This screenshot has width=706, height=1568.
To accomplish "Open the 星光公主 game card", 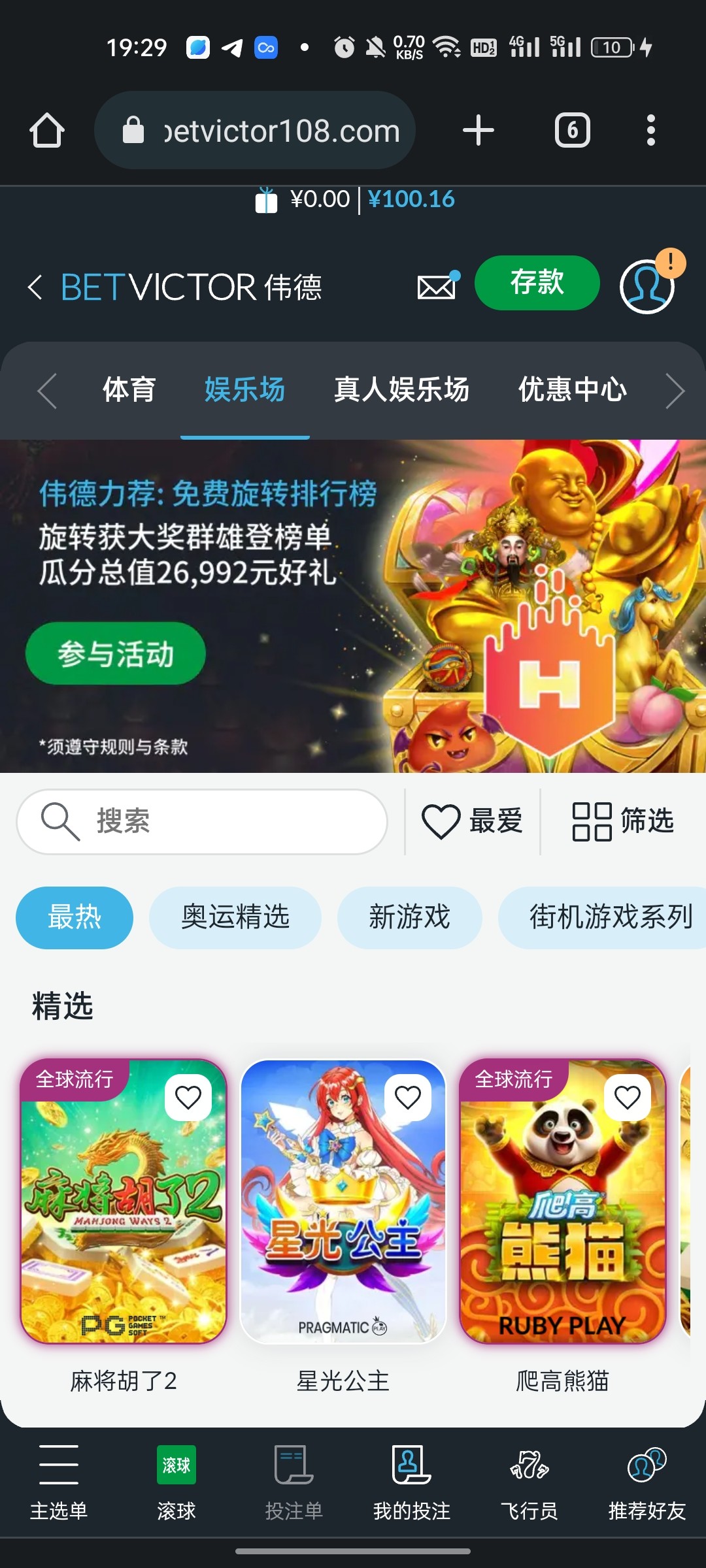I will [x=343, y=1202].
